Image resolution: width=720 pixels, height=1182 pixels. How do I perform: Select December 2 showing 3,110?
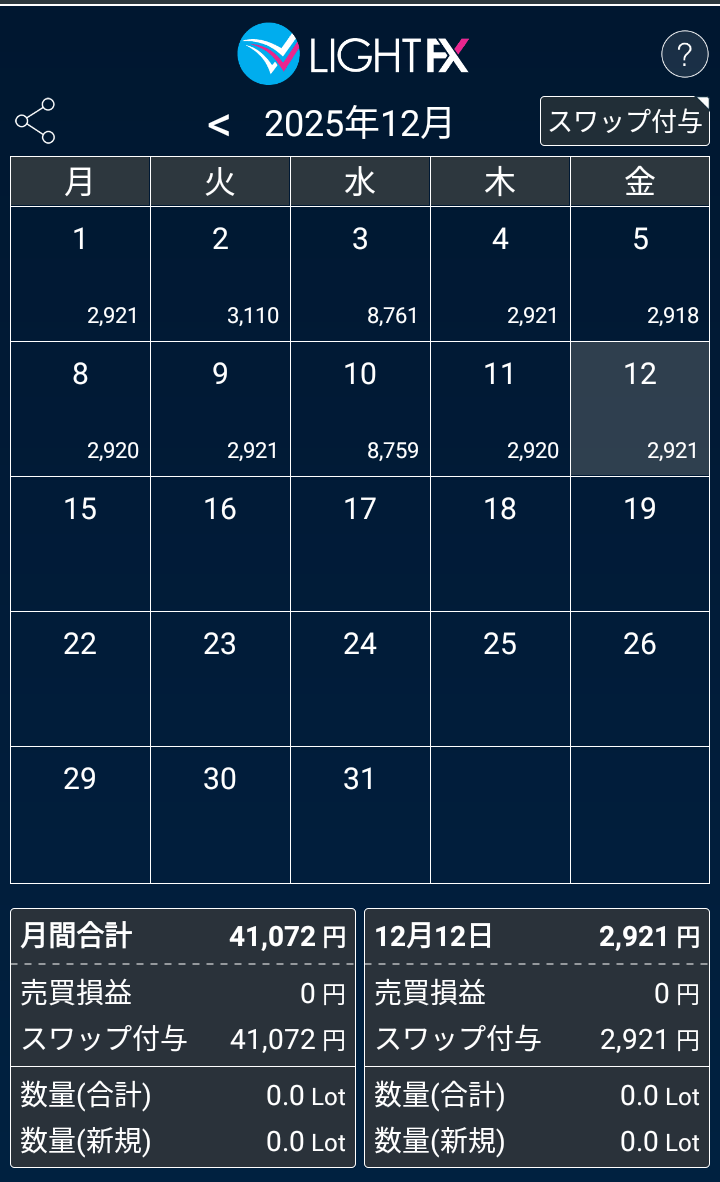tap(220, 274)
